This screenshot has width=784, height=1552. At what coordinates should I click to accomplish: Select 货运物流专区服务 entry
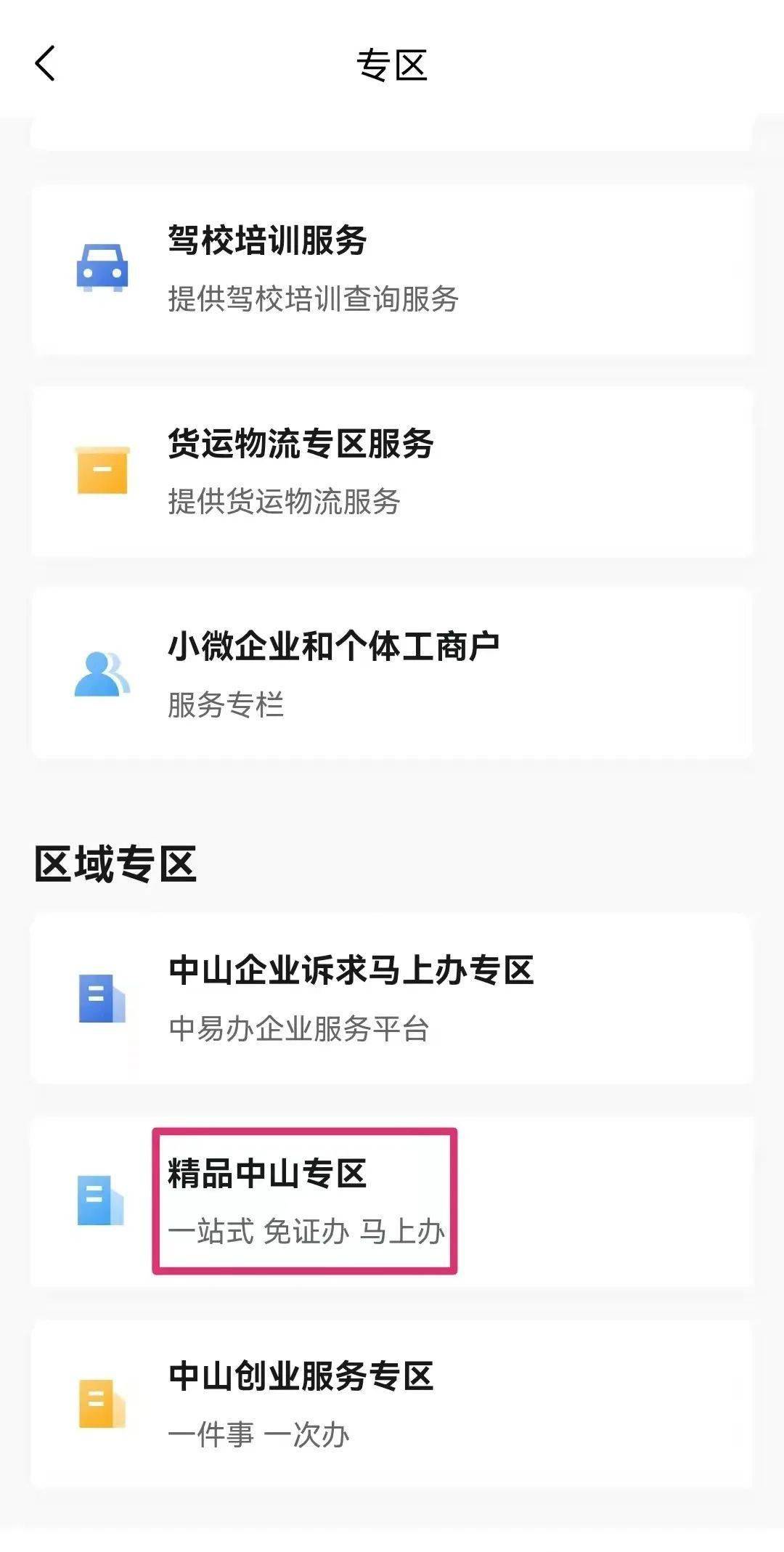click(x=392, y=472)
